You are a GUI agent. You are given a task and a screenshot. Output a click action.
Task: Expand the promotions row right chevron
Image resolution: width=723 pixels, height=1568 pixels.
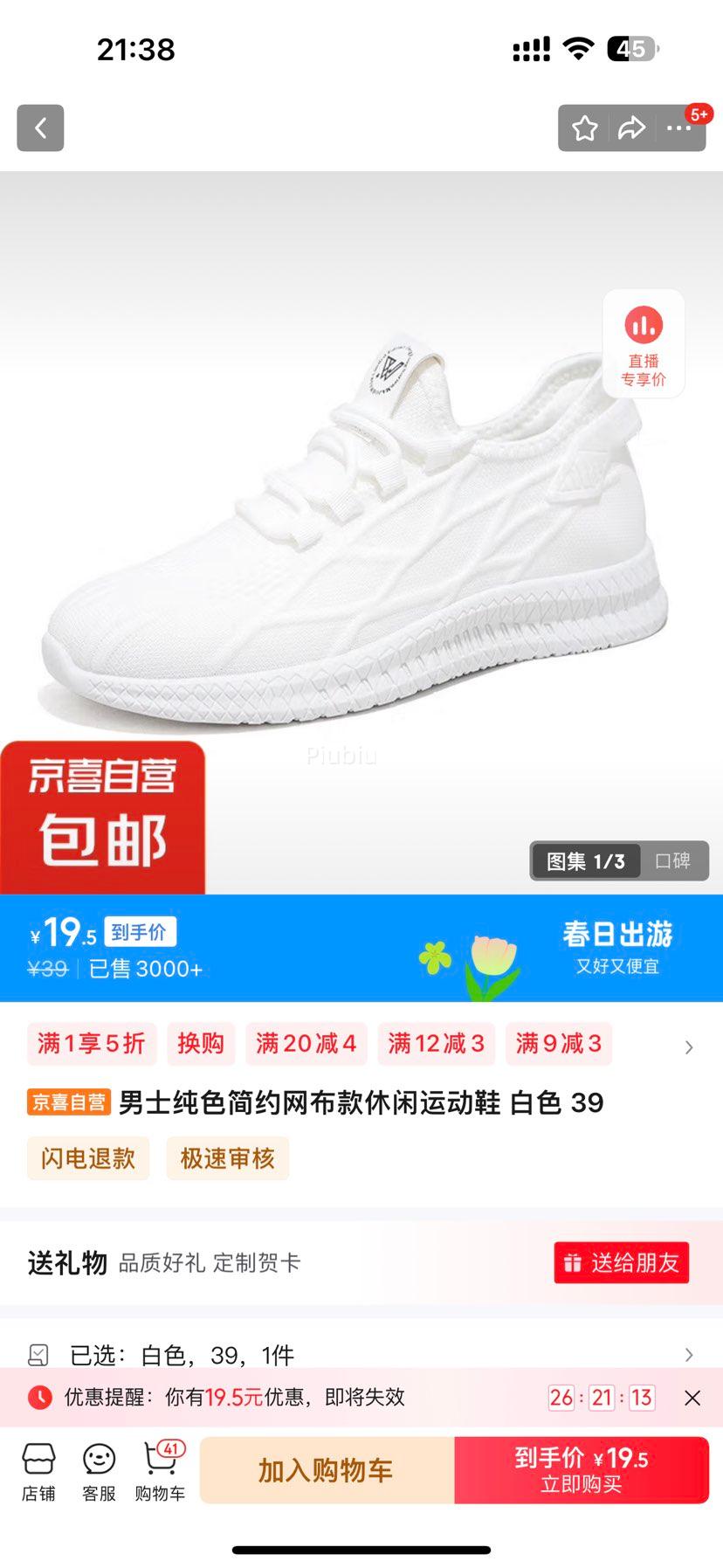point(690,1044)
